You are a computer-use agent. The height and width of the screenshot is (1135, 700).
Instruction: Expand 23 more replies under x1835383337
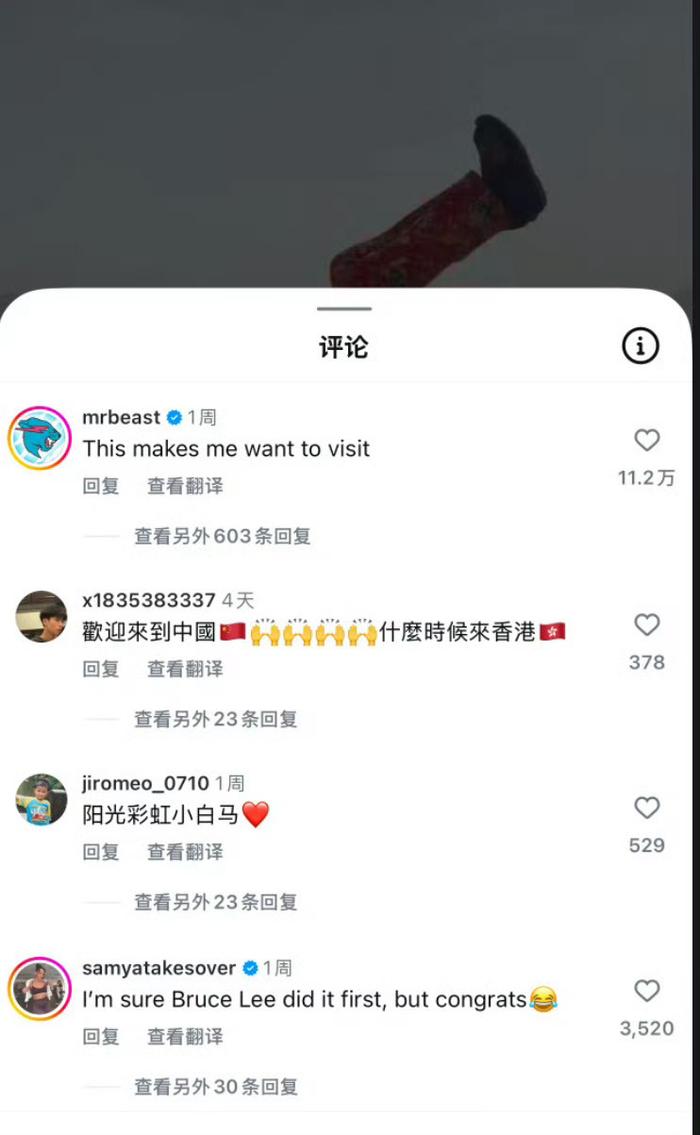[216, 719]
